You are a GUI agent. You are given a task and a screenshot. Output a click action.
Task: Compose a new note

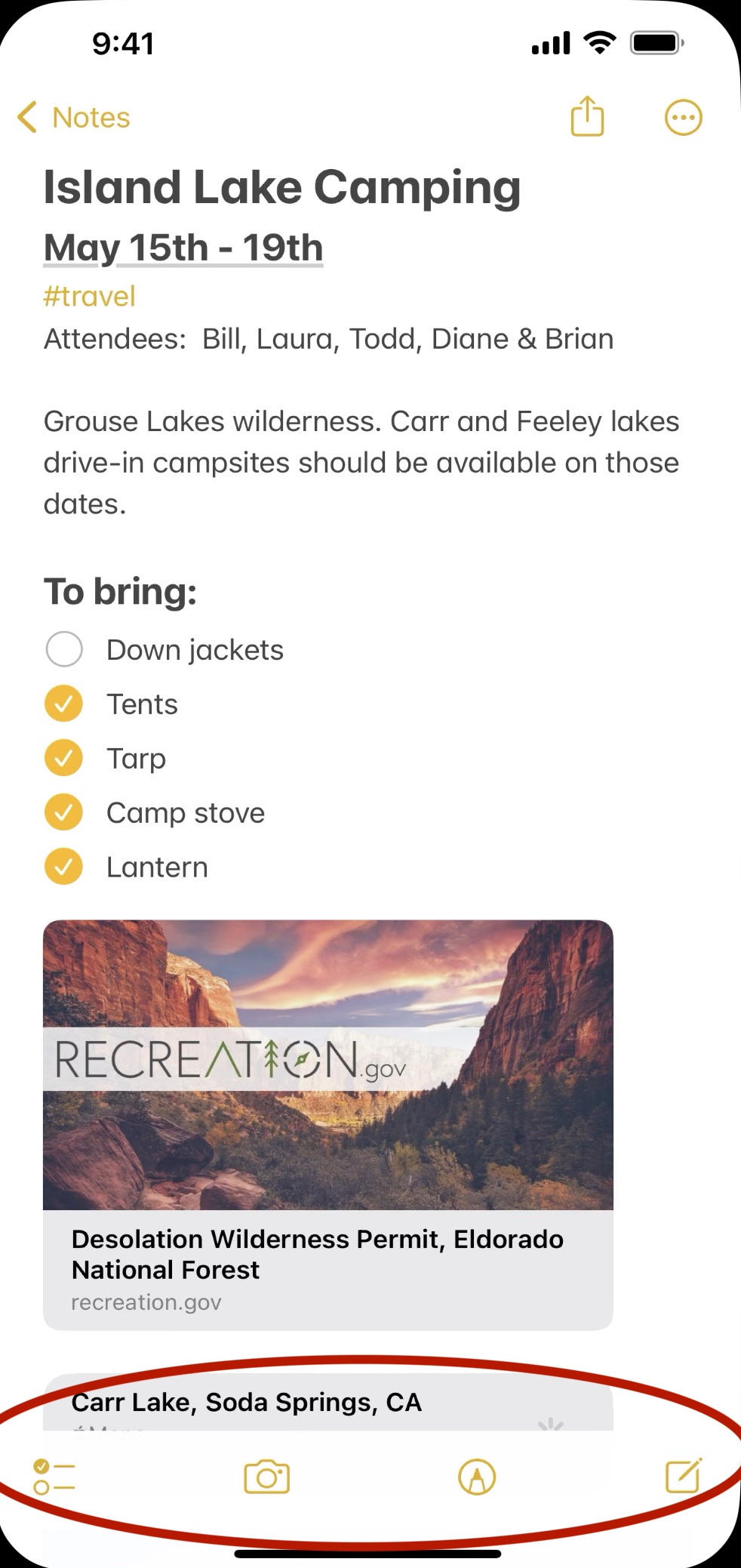[x=684, y=1476]
